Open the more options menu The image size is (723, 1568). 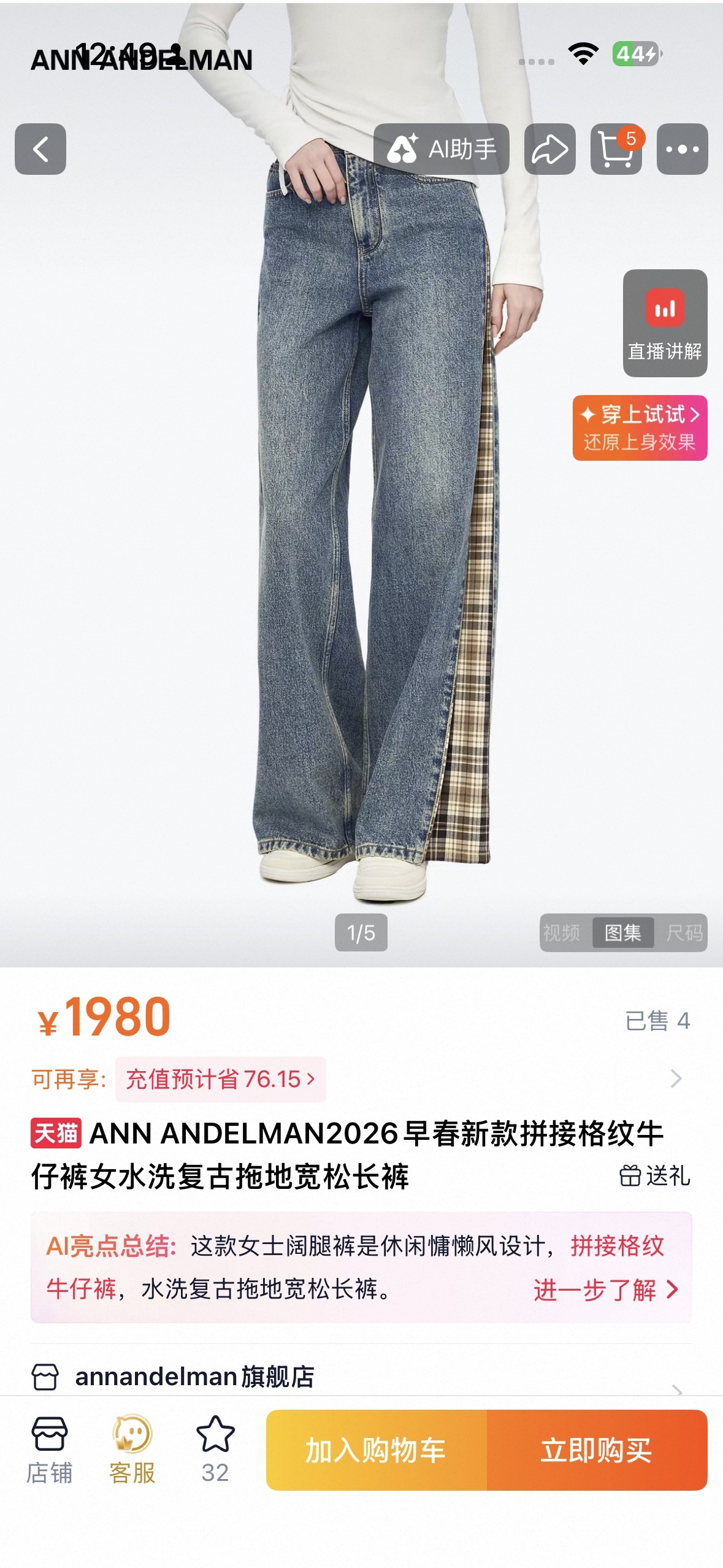click(x=682, y=149)
